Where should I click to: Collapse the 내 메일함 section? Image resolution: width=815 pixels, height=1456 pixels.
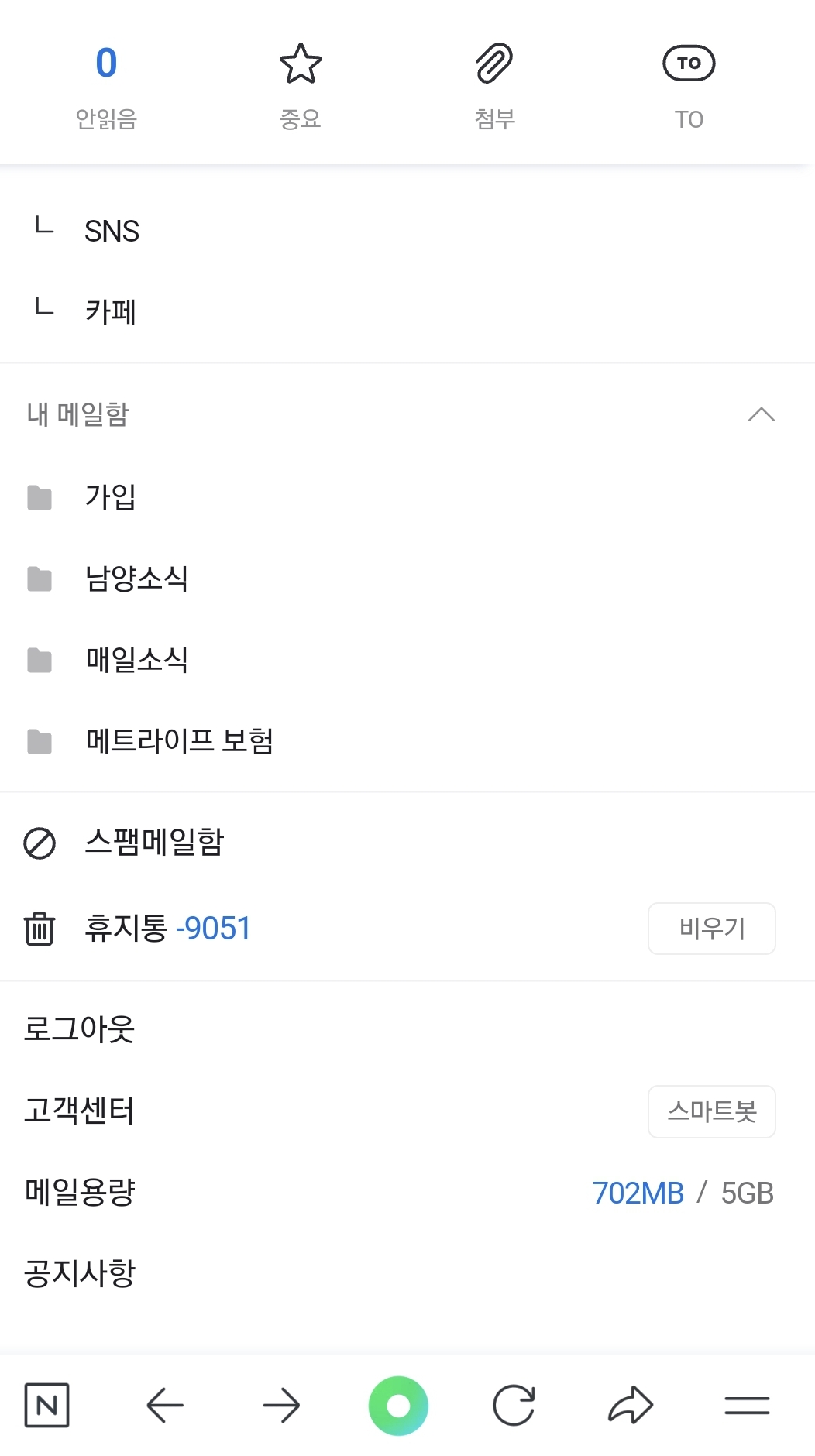click(x=761, y=414)
